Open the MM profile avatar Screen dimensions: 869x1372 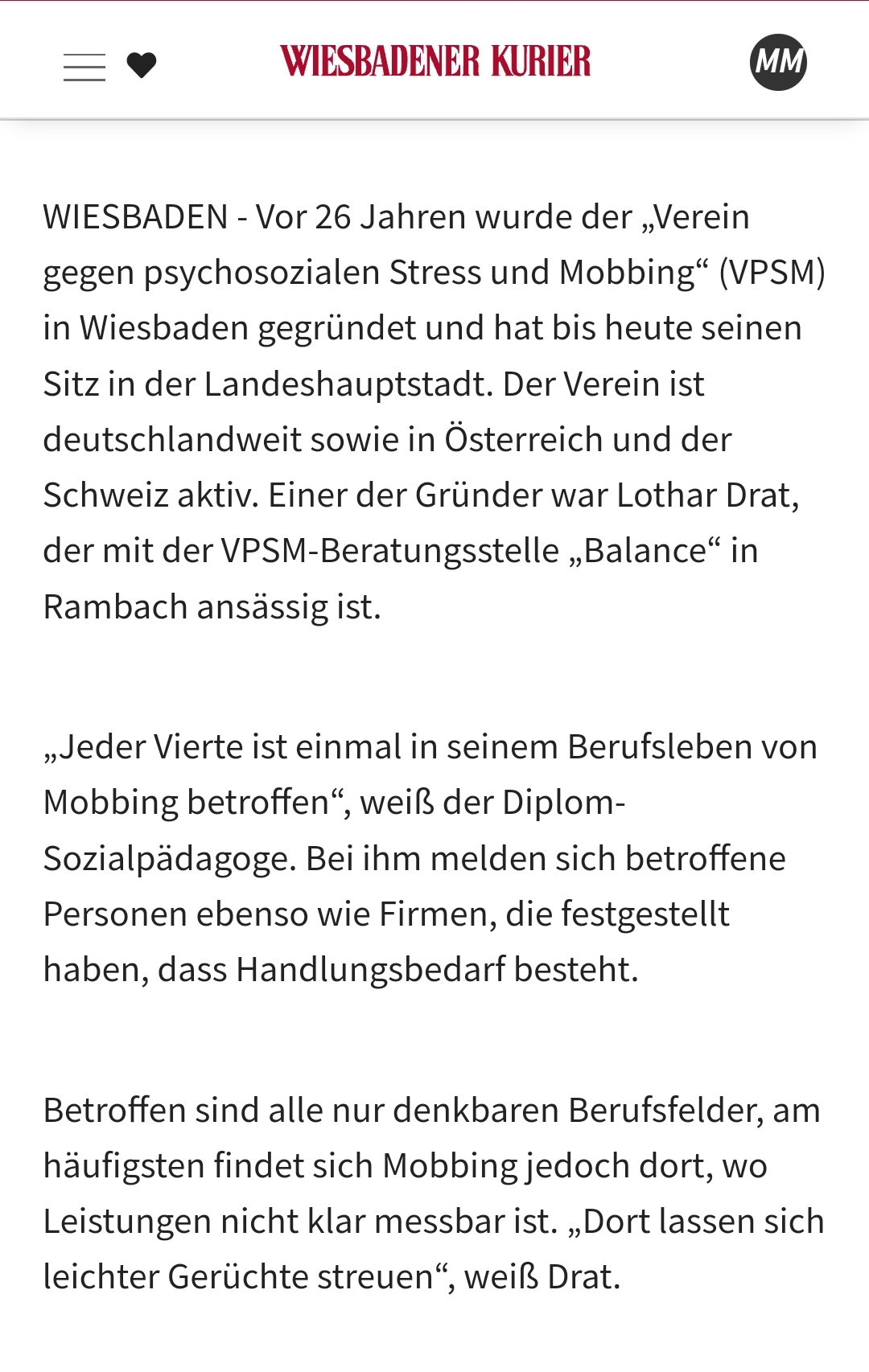tap(778, 62)
